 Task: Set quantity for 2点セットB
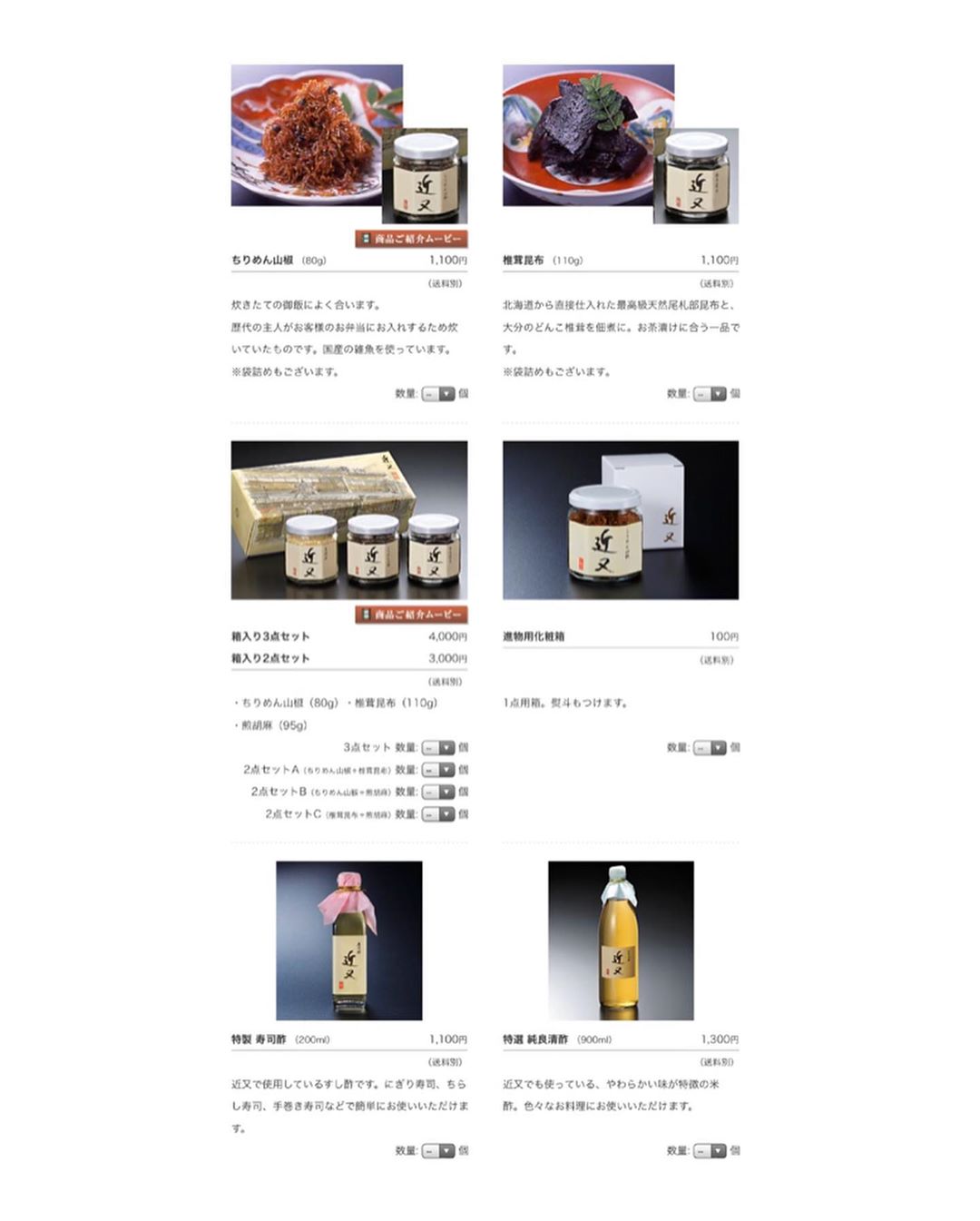438,792
